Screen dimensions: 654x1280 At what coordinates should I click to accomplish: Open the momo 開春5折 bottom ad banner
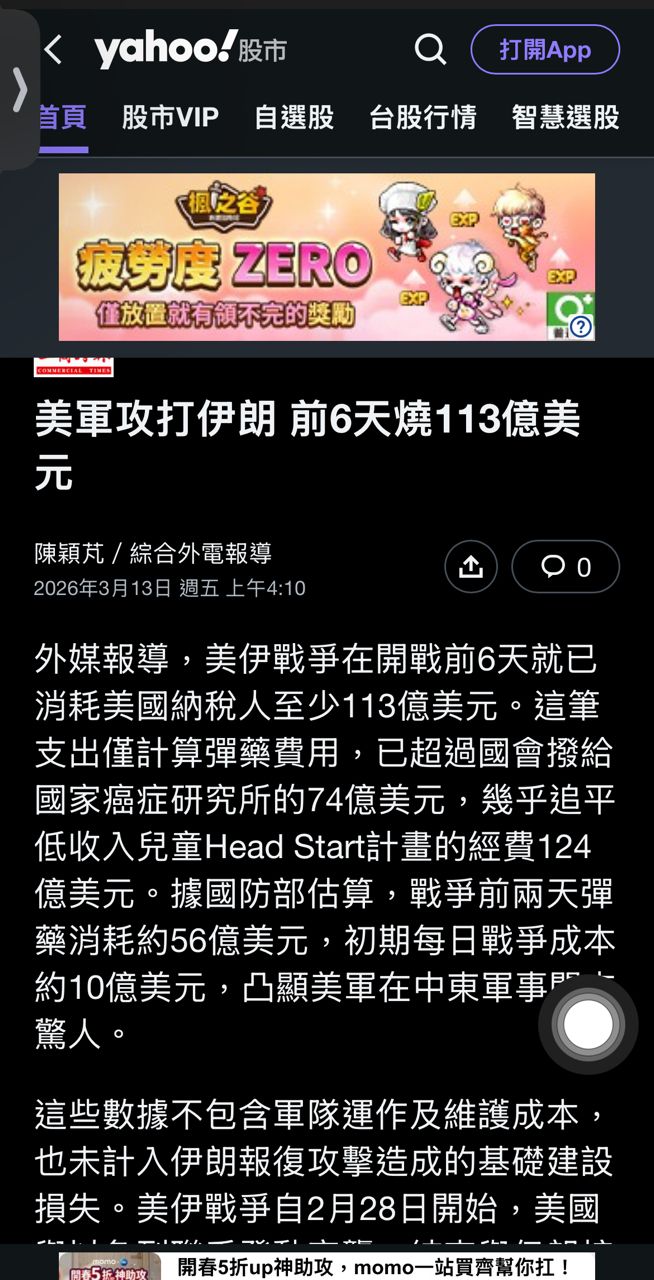point(327,1266)
